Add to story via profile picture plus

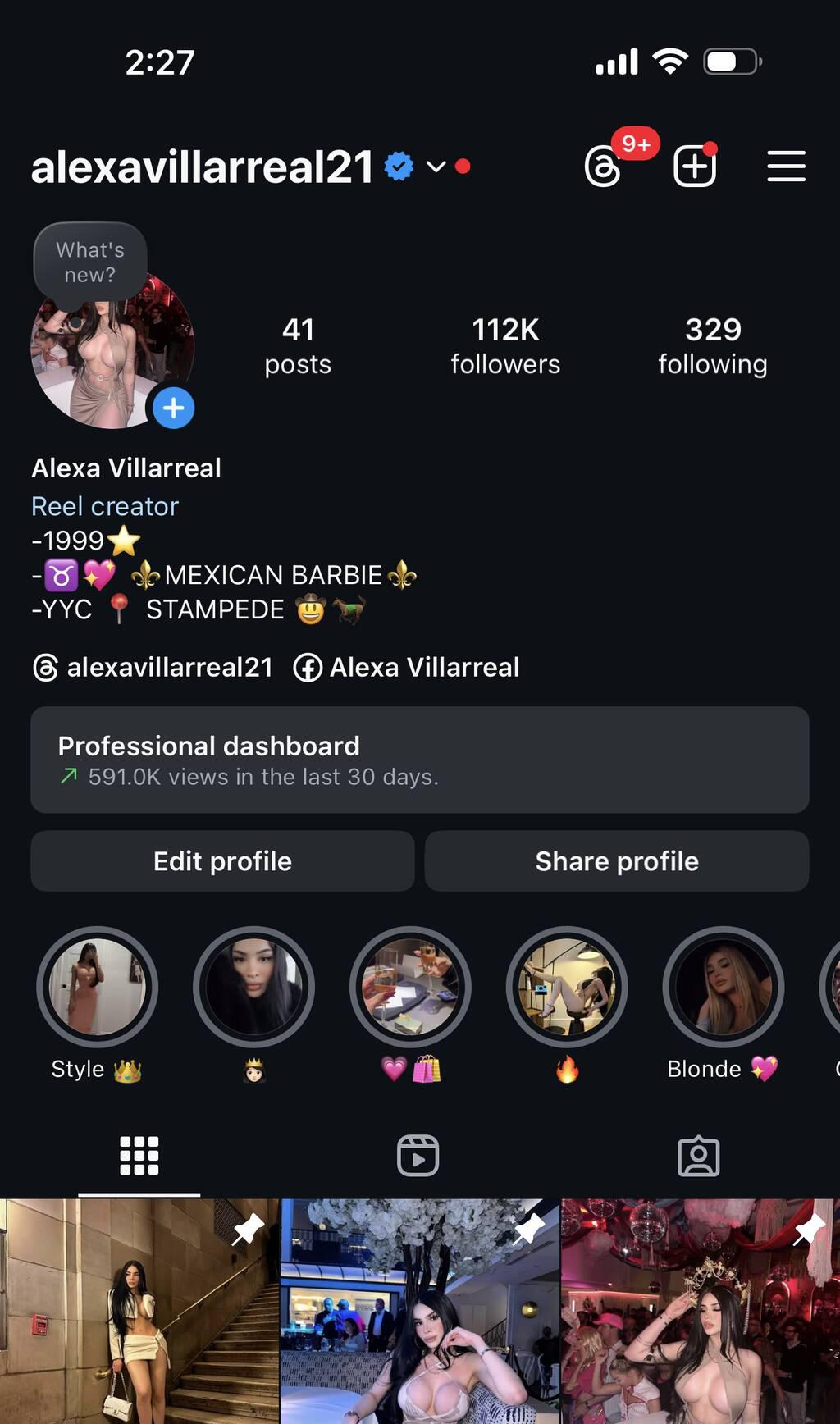174,408
